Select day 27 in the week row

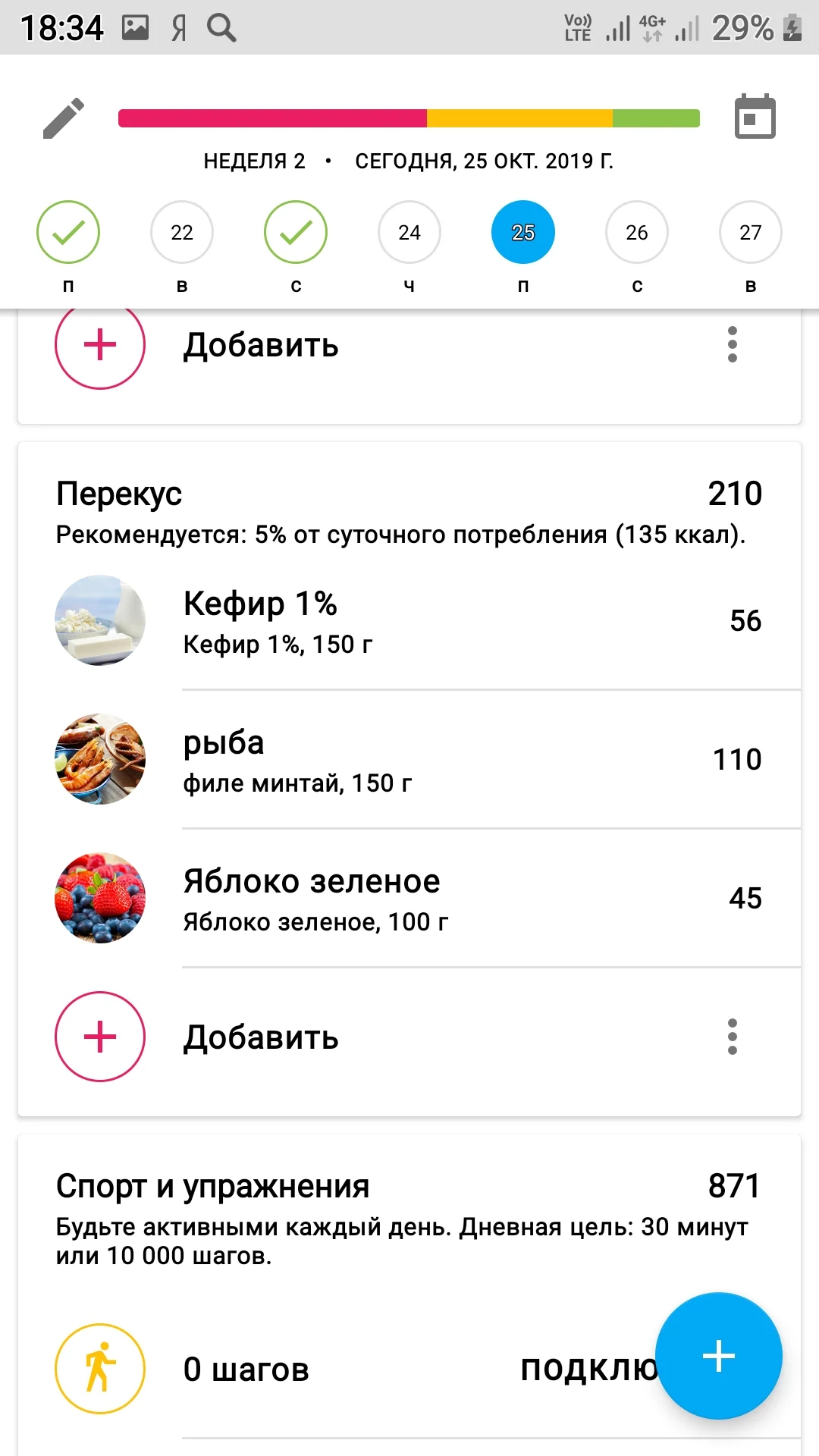750,232
